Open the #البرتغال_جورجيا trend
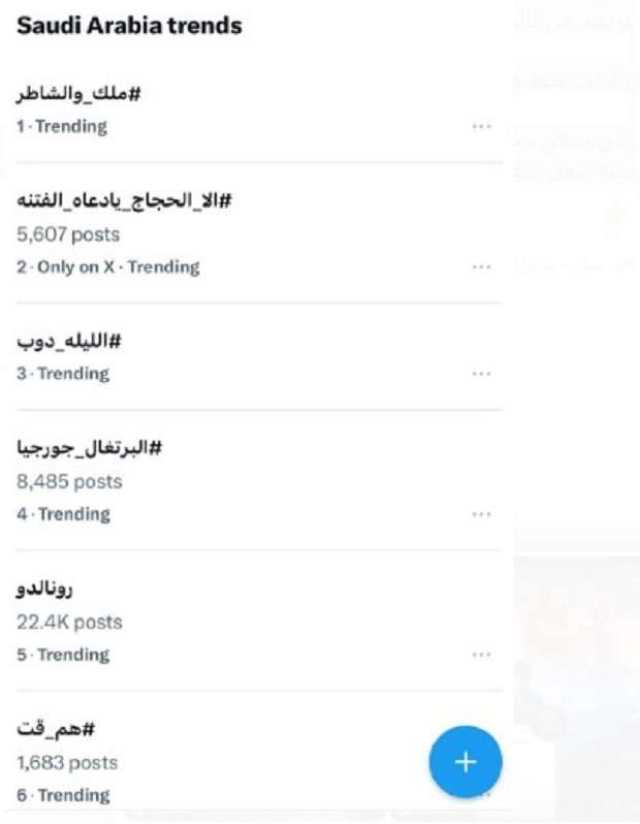This screenshot has width=640, height=824. coord(90,449)
